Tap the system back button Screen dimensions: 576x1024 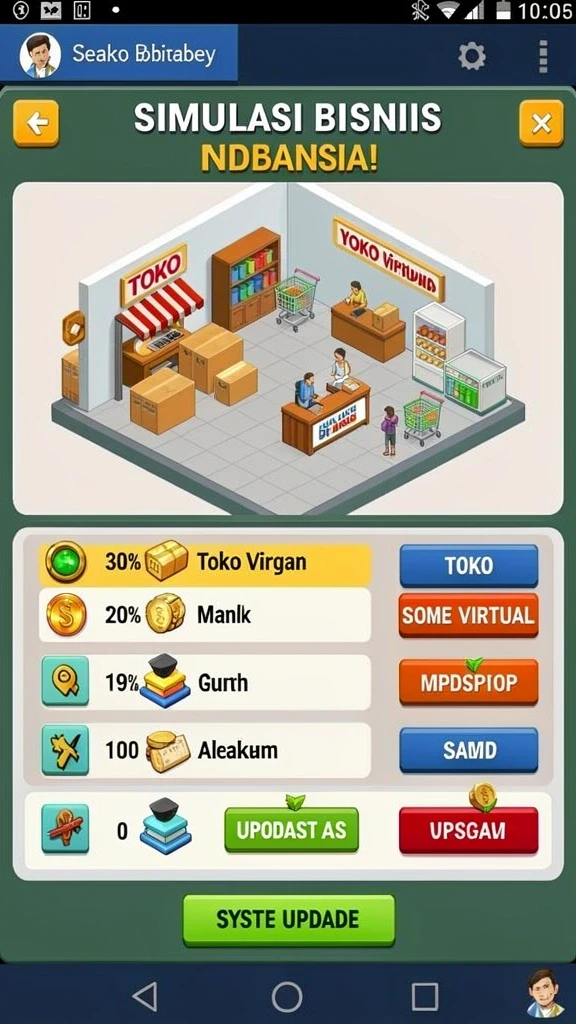(144, 997)
